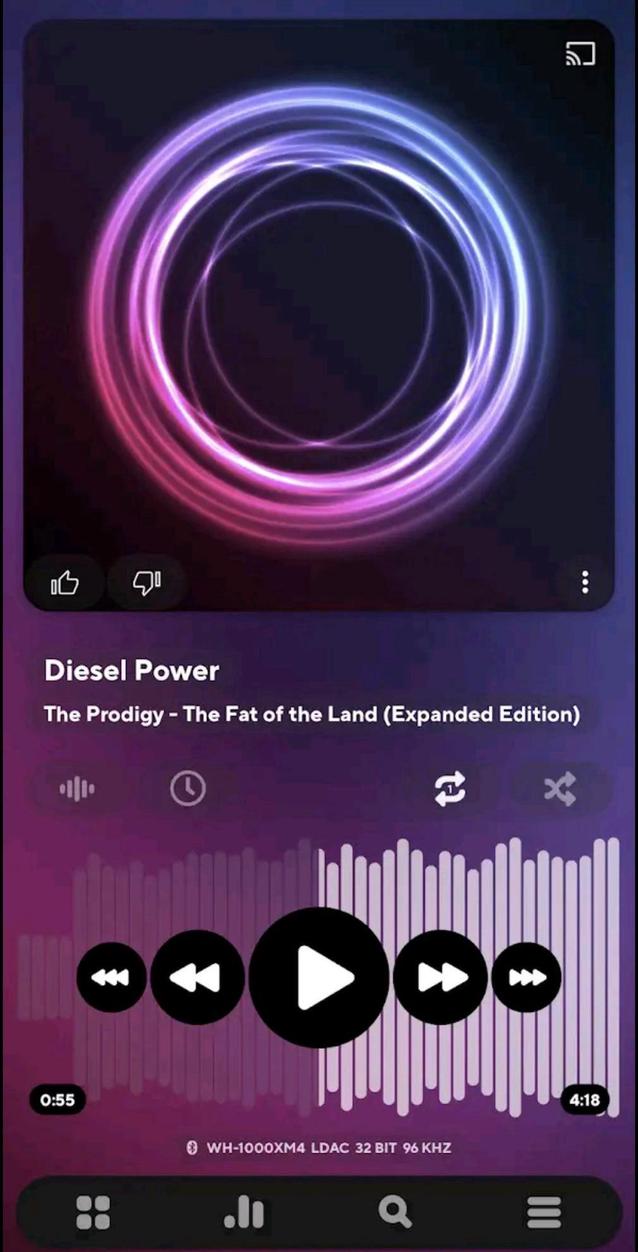Screen dimensions: 638x1252
Task: Play Diesel Power
Action: (319, 977)
